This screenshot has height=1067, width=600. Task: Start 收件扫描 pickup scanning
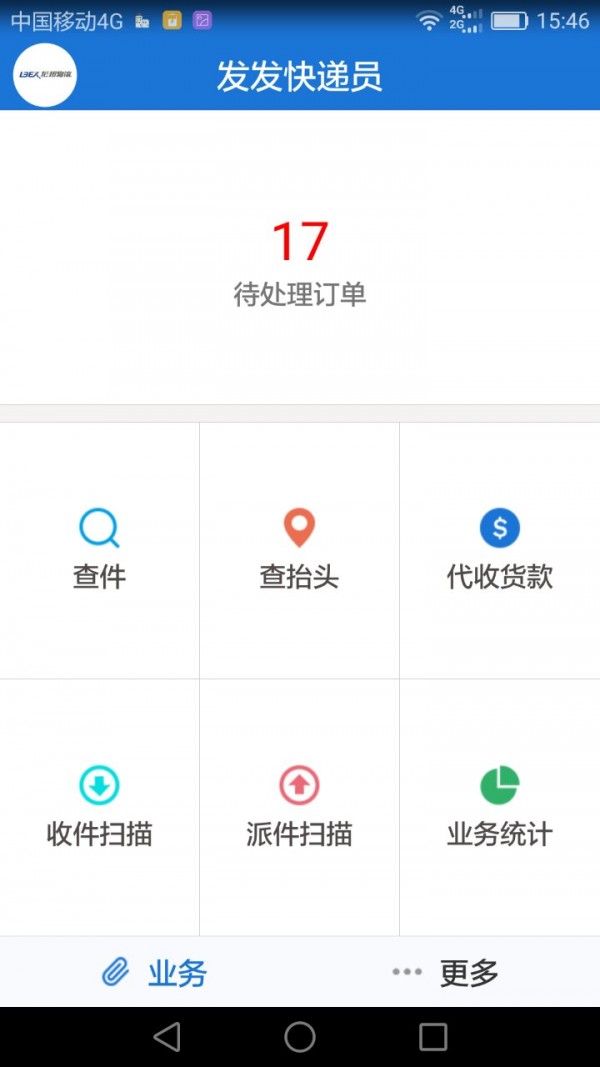click(99, 807)
